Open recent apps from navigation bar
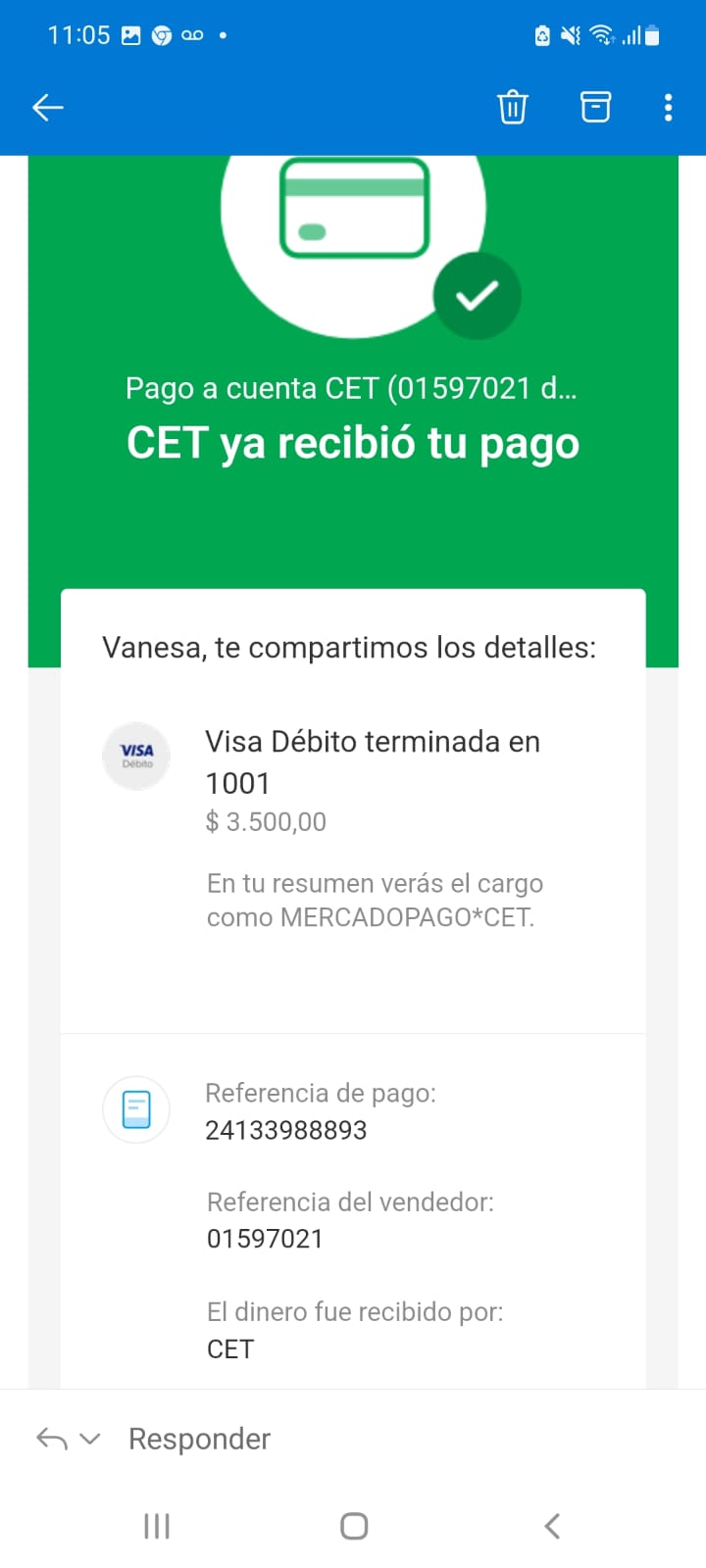 click(x=157, y=1526)
